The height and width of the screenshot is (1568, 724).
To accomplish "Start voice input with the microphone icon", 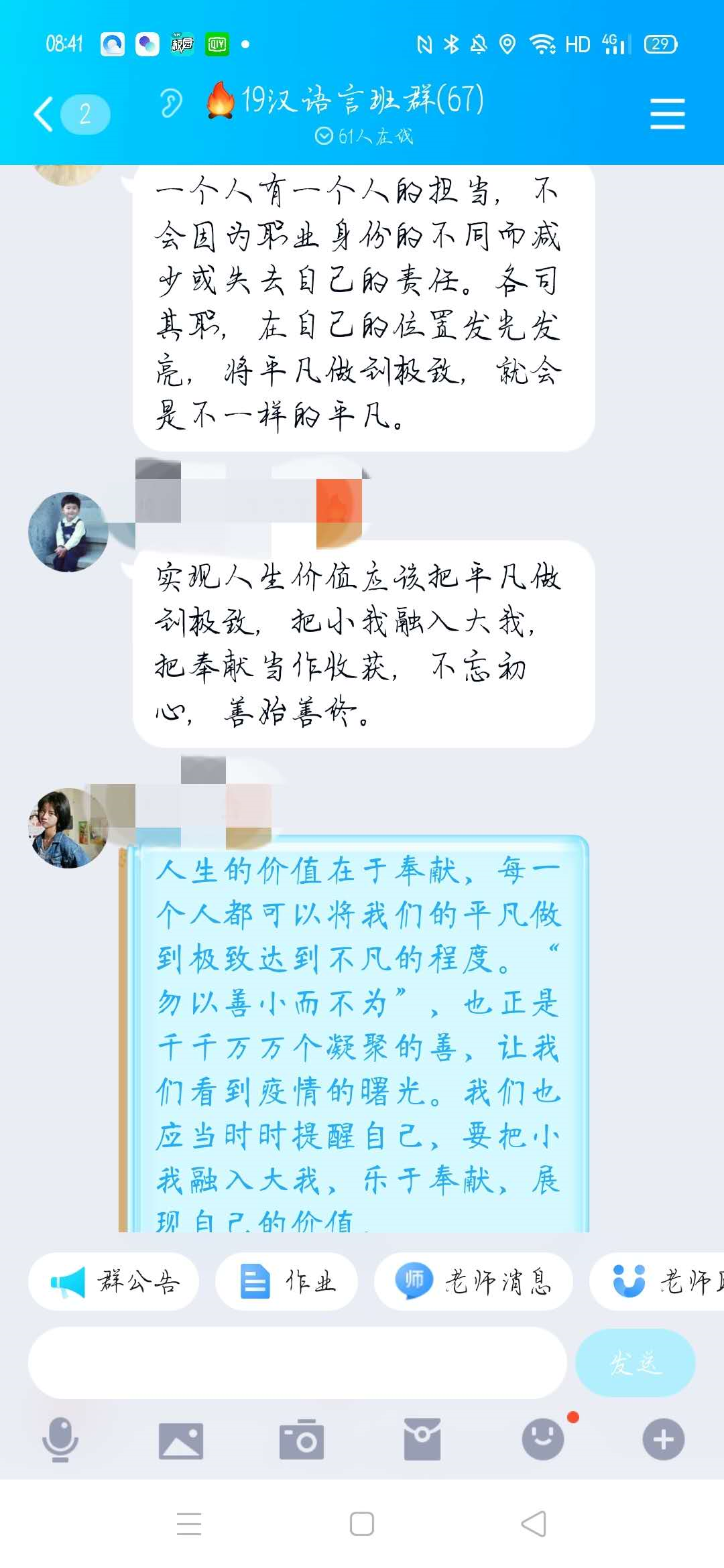I will (60, 1439).
